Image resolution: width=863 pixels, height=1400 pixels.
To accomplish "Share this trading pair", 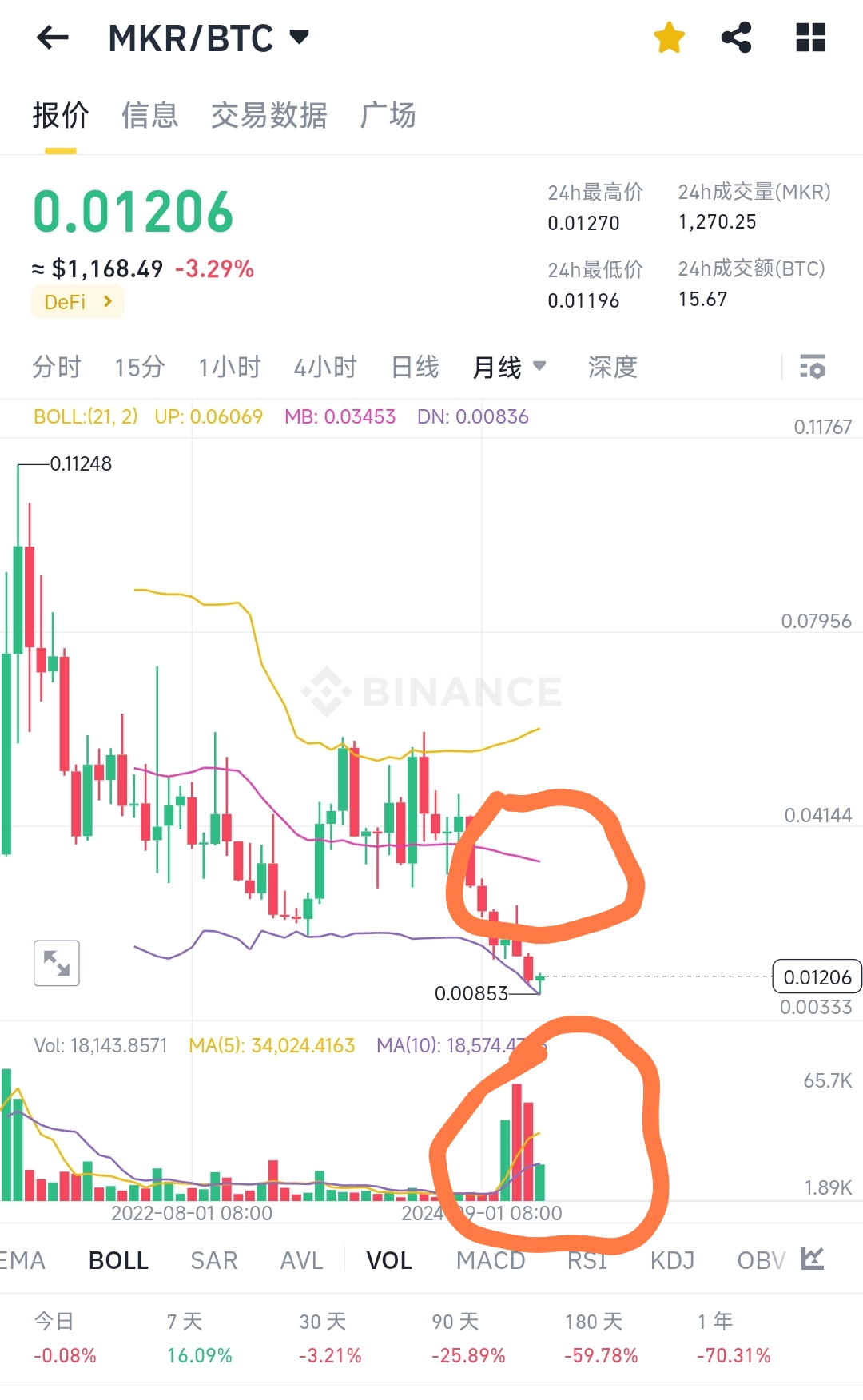I will (736, 38).
